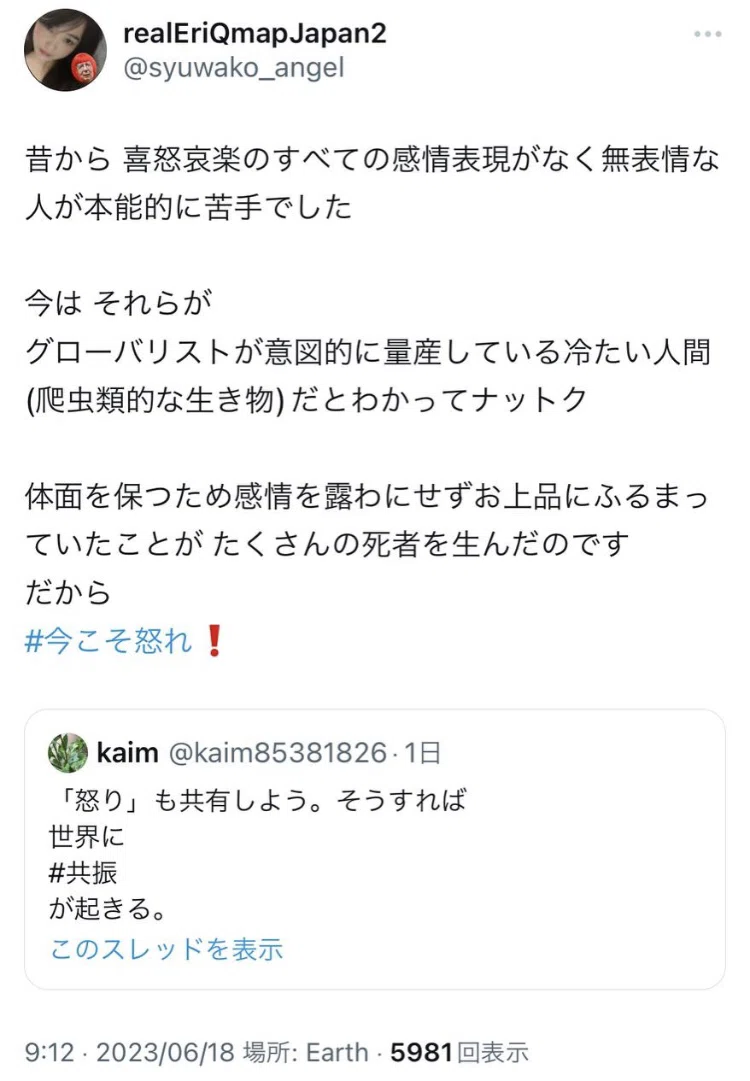This screenshot has width=750, height=1081.
Task: Open realEriQmapJapan2's profile picture
Action: 65,50
